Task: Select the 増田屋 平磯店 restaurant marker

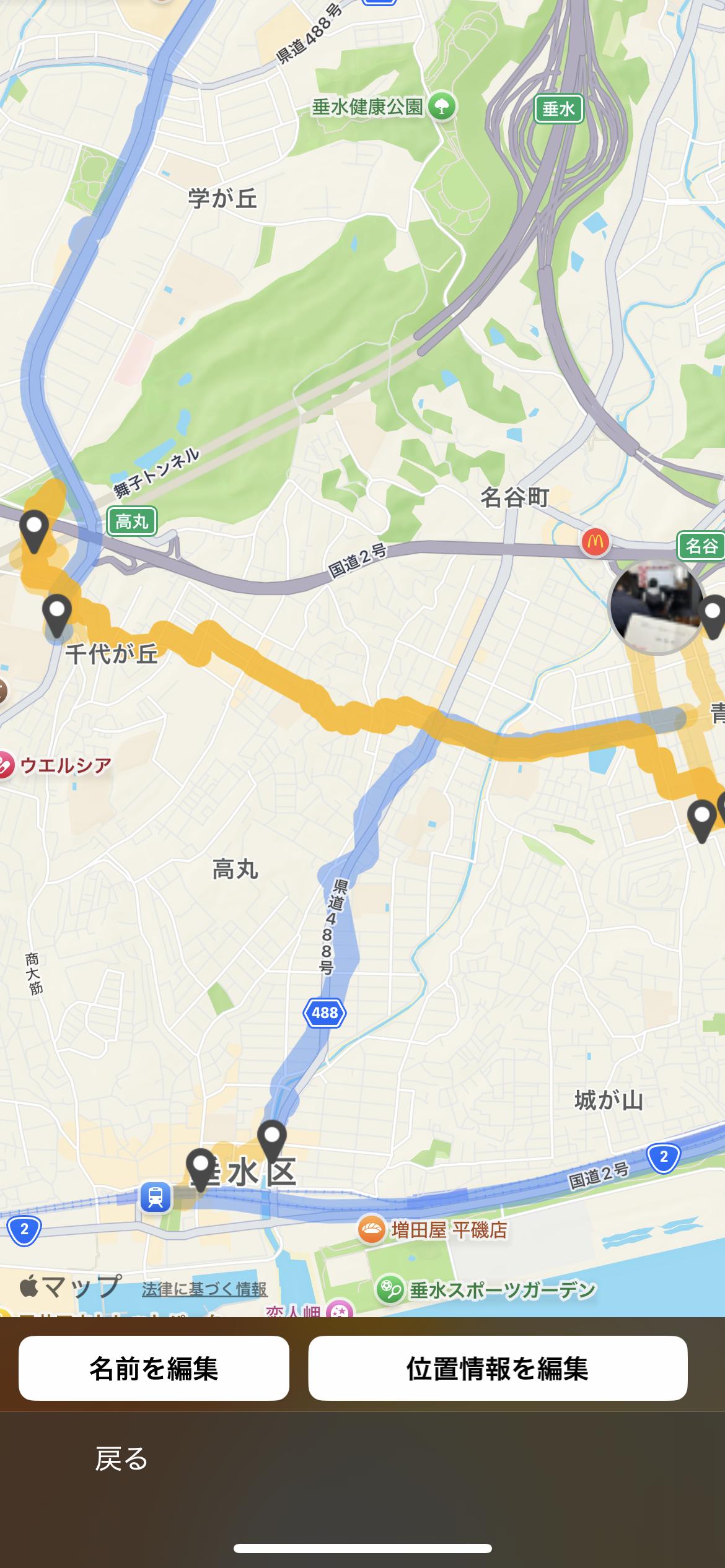Action: (371, 1229)
